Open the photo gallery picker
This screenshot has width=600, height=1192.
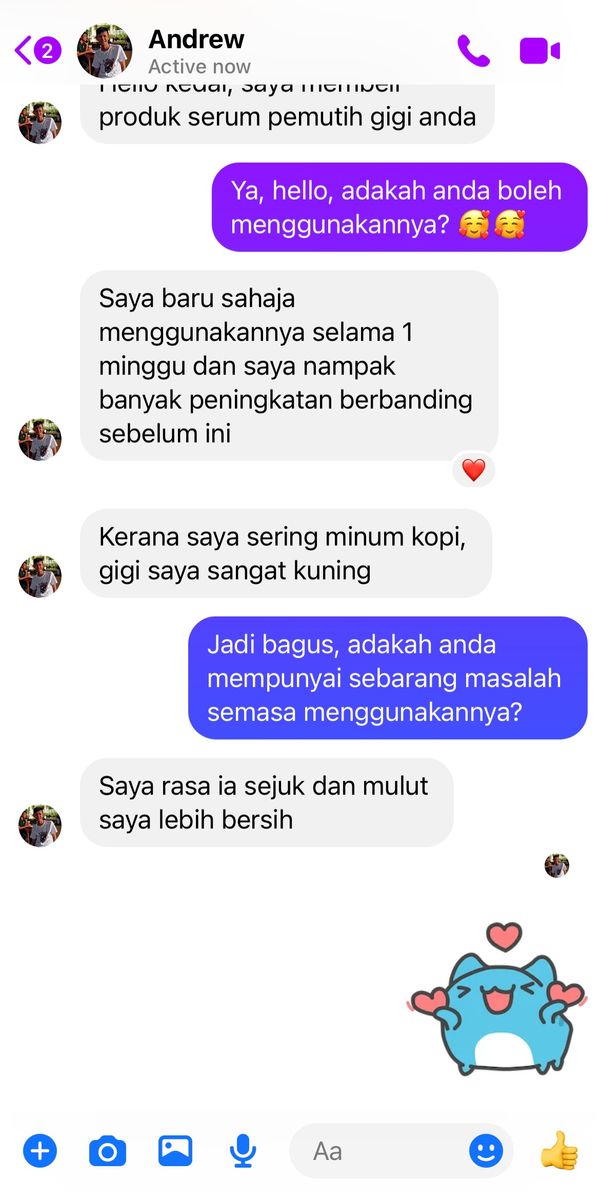pyautogui.click(x=175, y=1151)
